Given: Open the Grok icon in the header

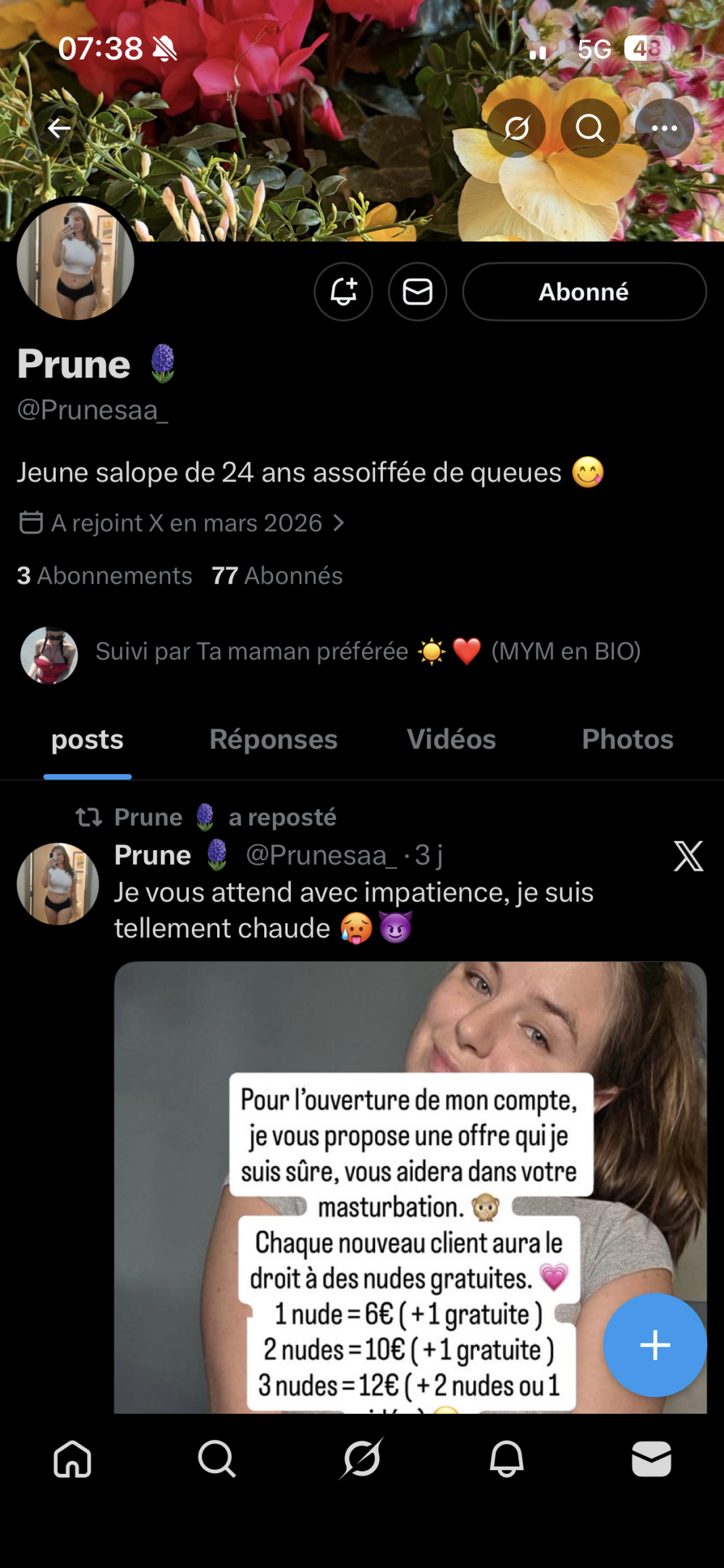Looking at the screenshot, I should [516, 129].
